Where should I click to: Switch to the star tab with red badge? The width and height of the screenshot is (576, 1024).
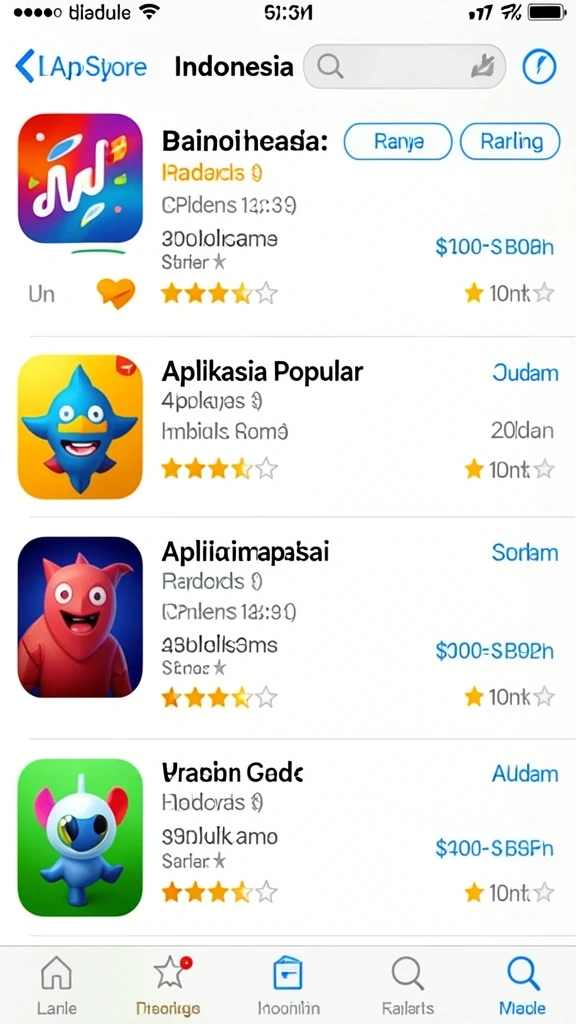pos(168,985)
